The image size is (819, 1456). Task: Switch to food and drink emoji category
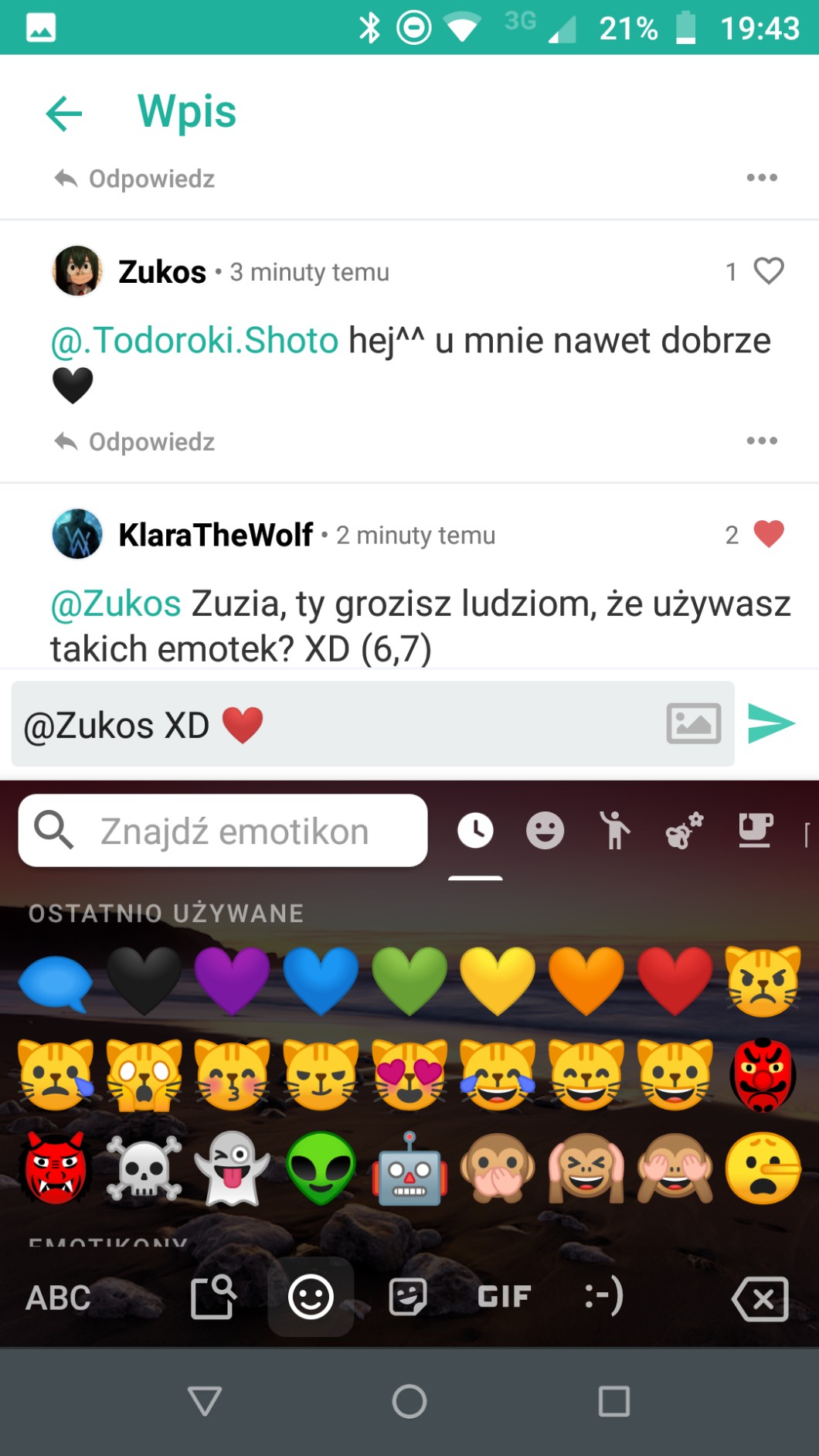coord(755,832)
